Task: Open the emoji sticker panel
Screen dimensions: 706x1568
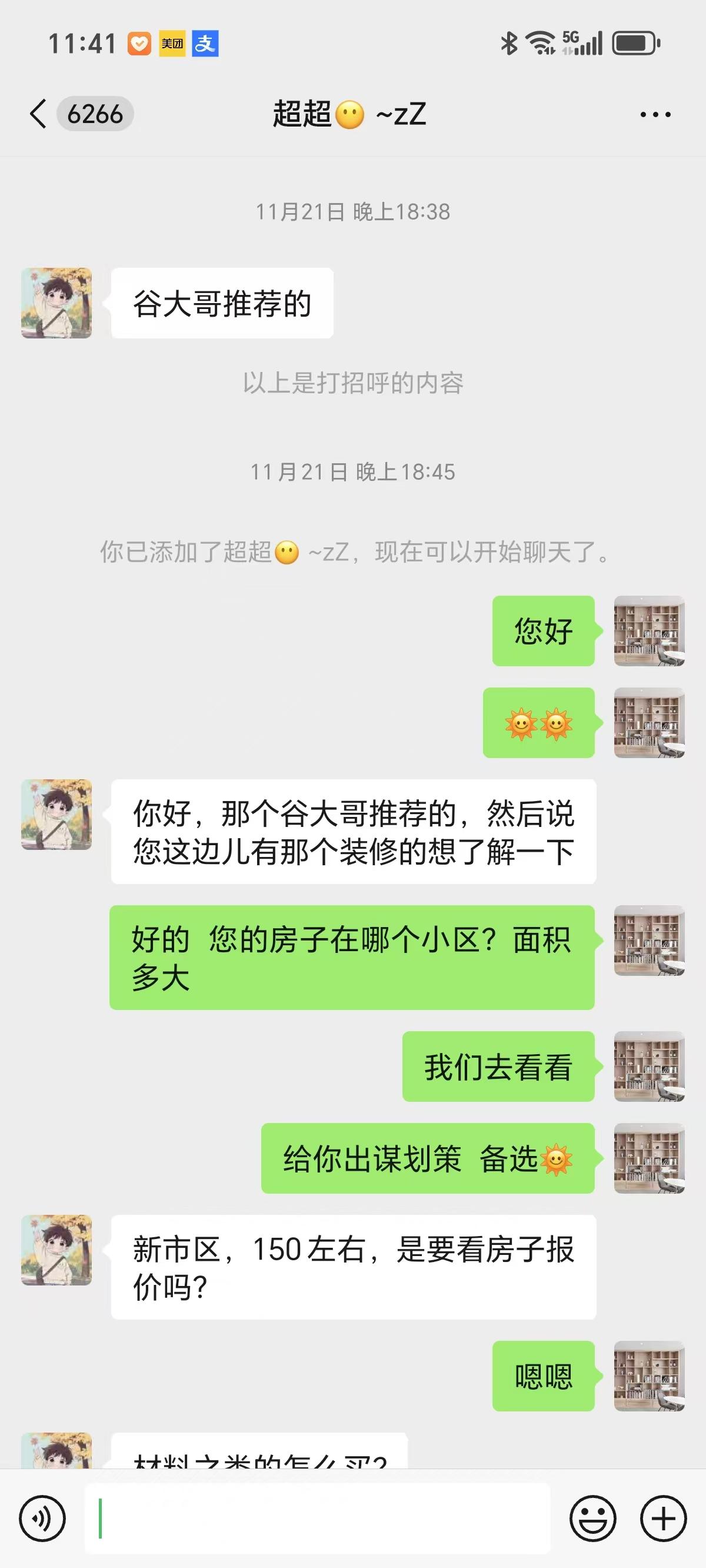Action: pyautogui.click(x=592, y=1518)
